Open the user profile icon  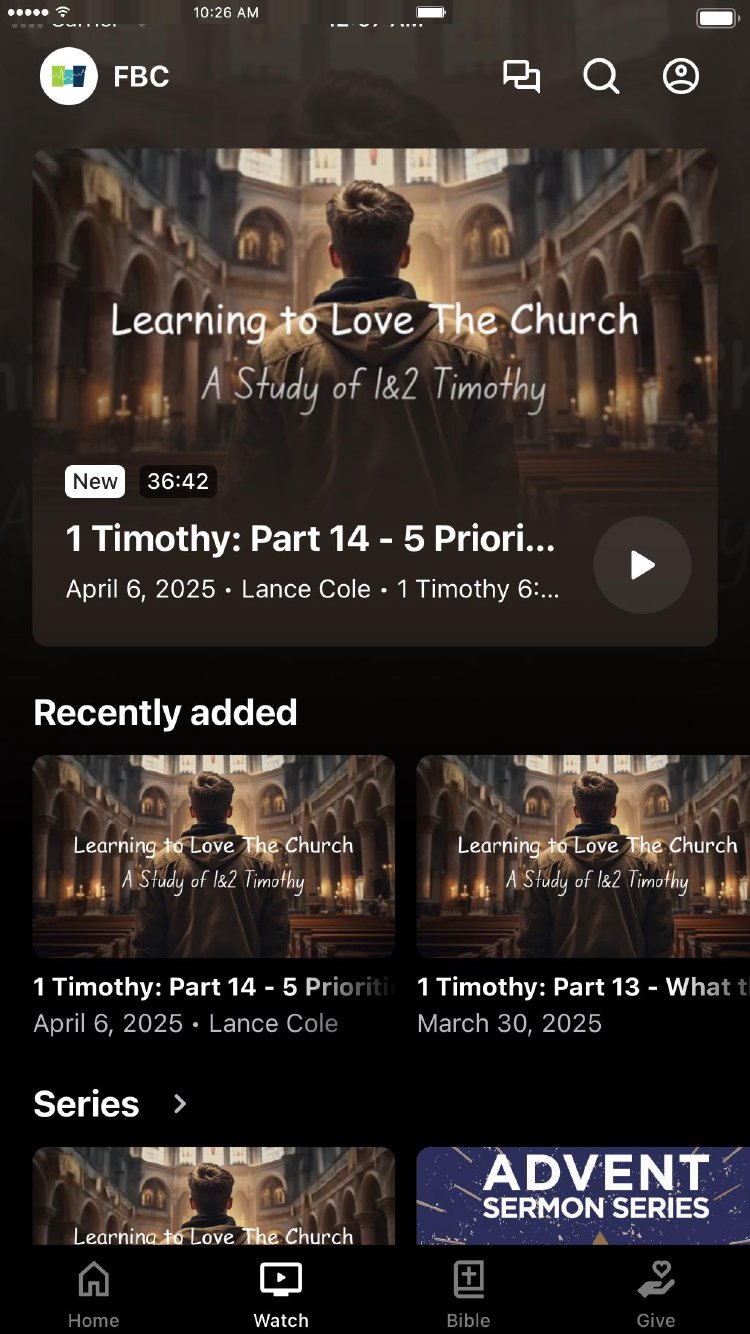coord(681,77)
